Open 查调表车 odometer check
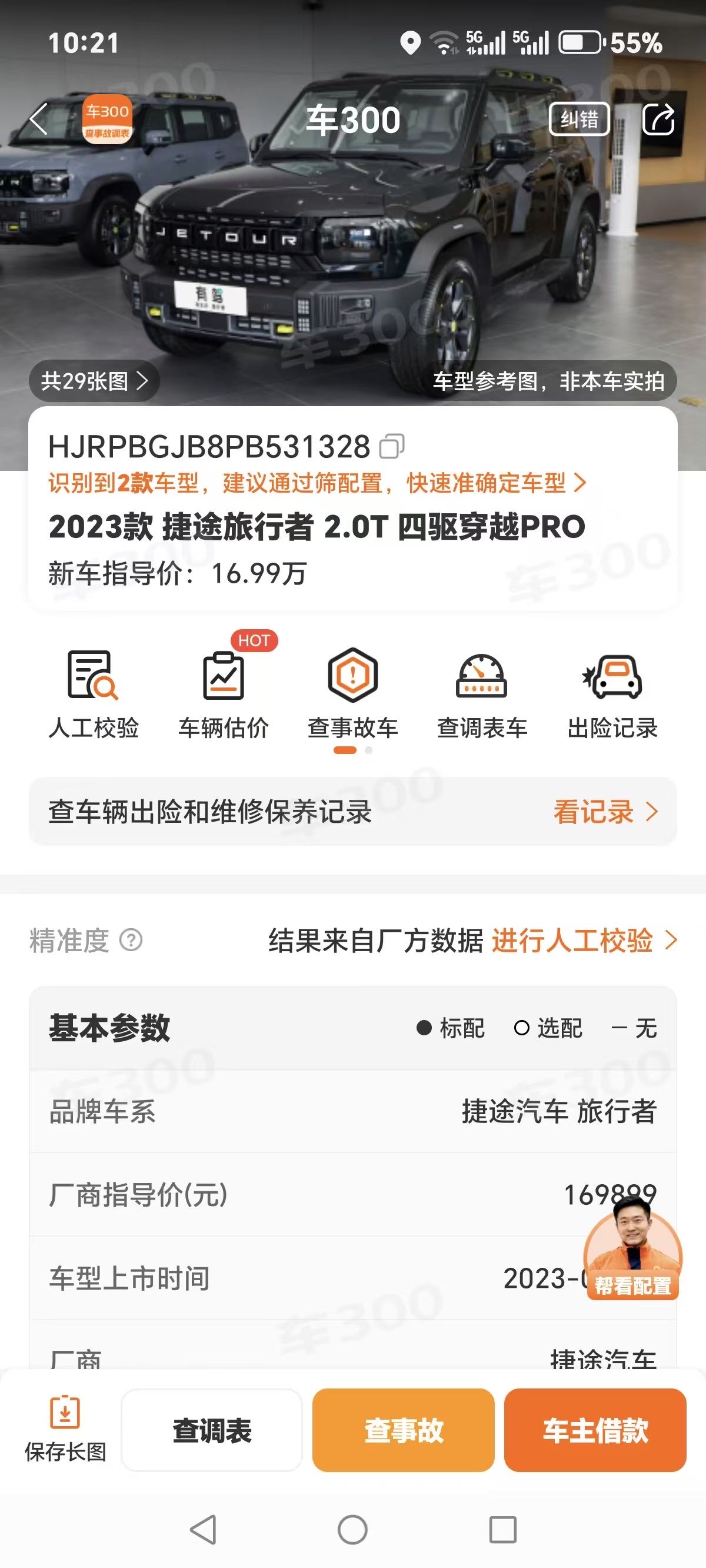The width and height of the screenshot is (706, 1568). point(482,694)
